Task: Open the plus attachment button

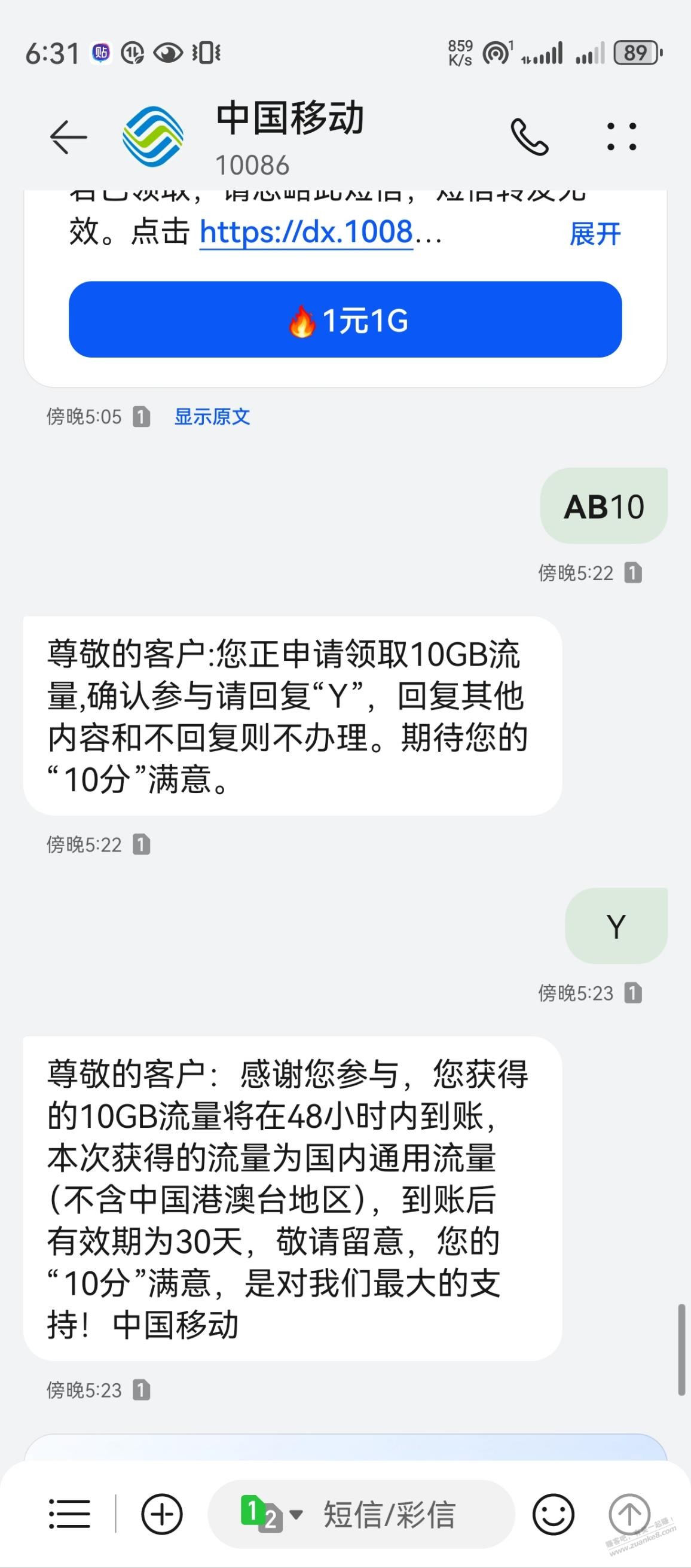Action: click(x=162, y=1514)
